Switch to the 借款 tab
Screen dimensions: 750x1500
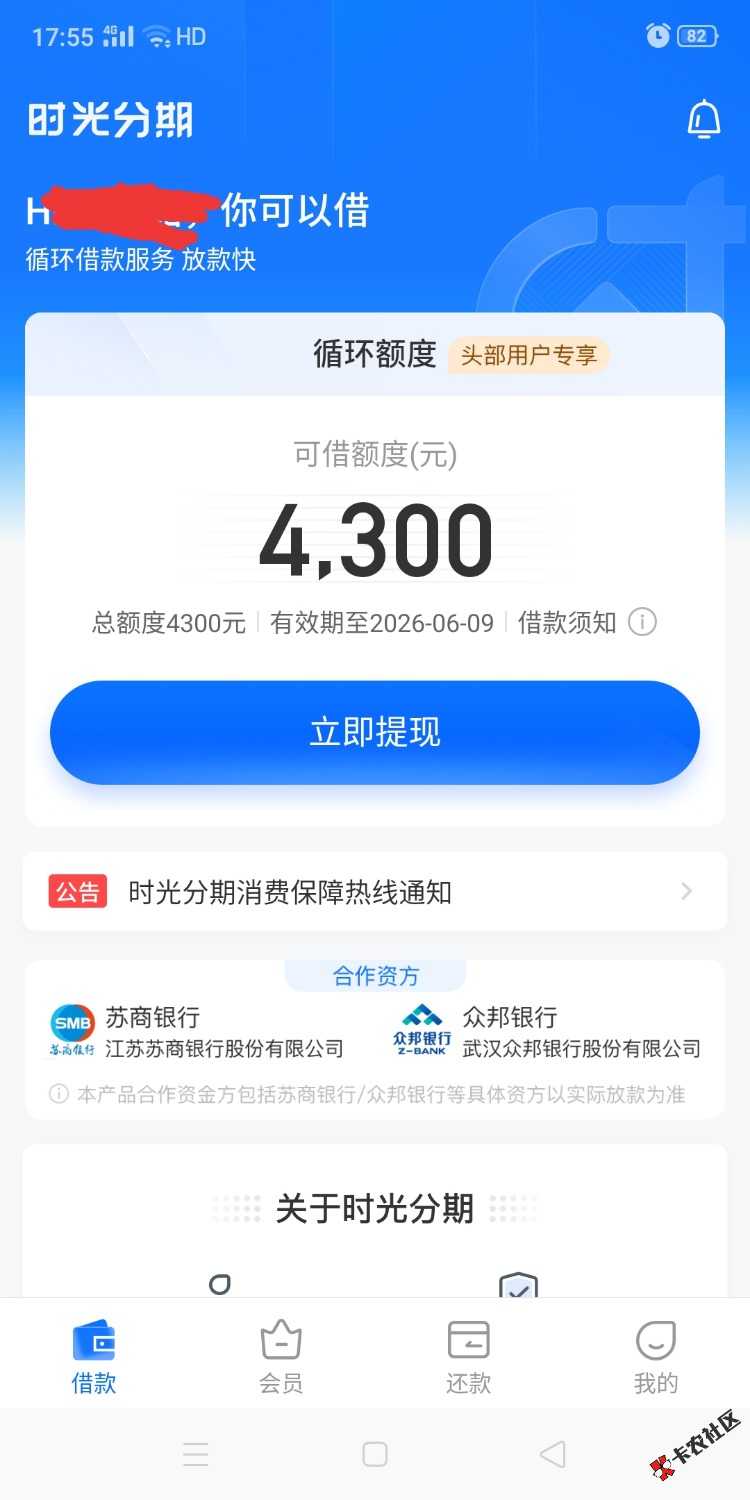[94, 1357]
